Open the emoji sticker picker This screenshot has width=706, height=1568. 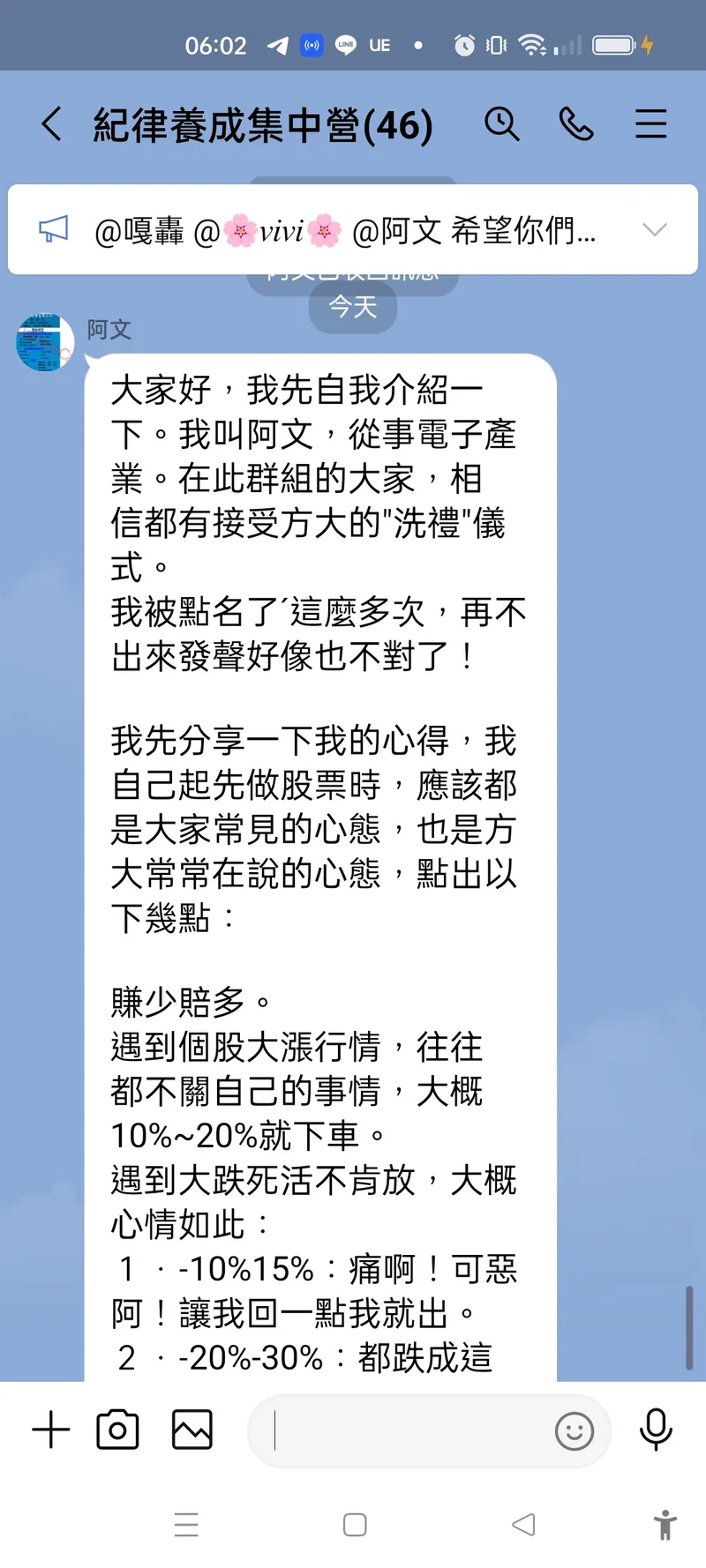[x=574, y=1431]
